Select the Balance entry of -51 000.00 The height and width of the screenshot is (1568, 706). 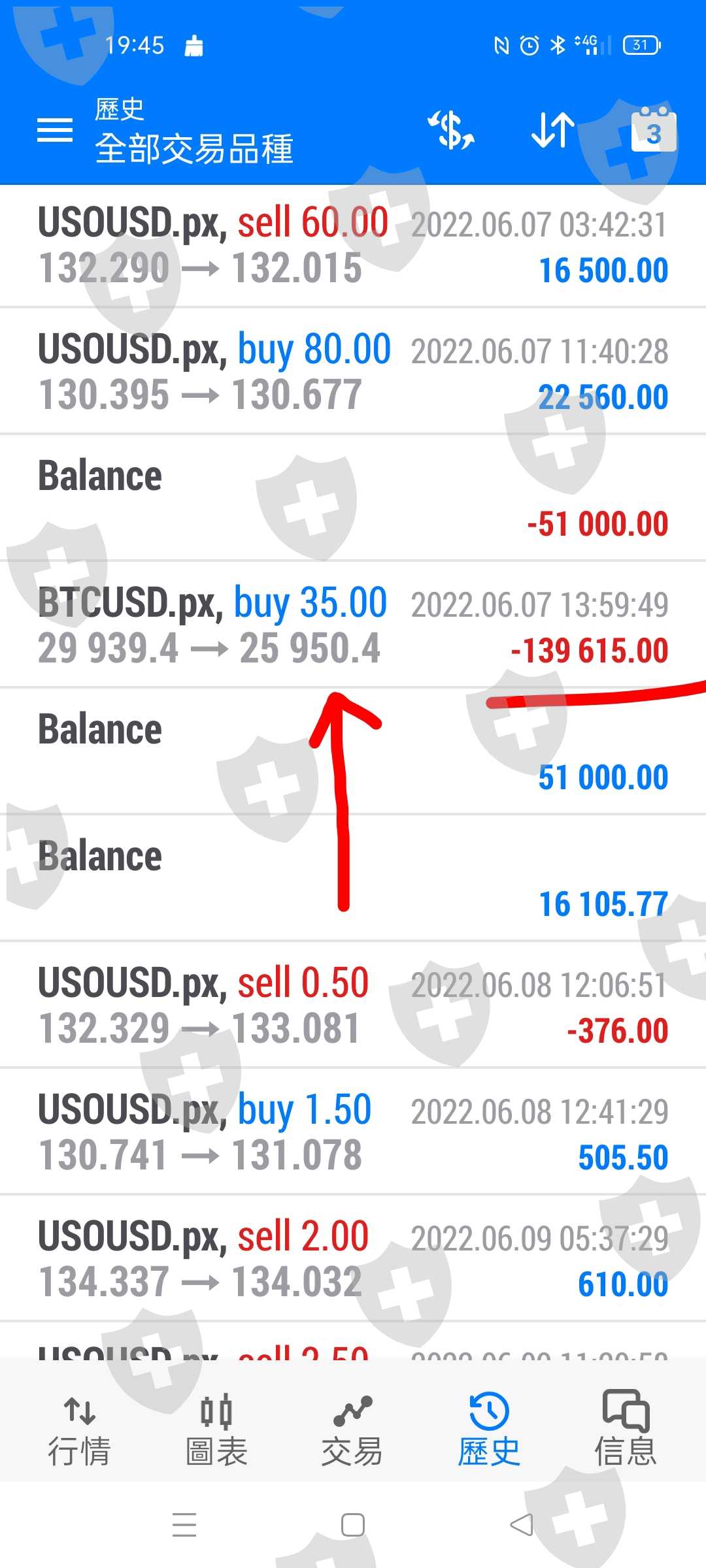(x=353, y=498)
